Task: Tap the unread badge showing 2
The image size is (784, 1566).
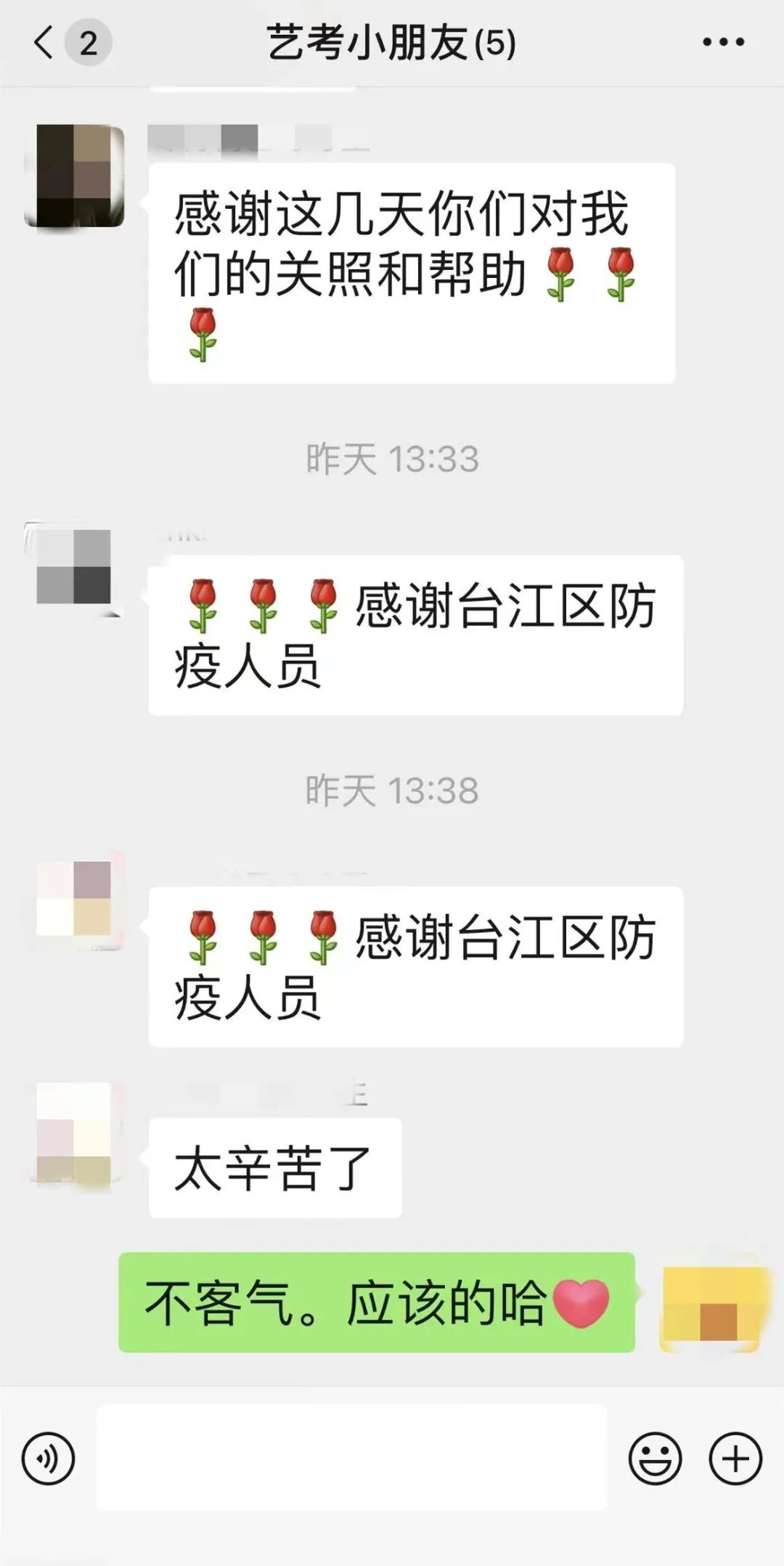Action: click(x=87, y=42)
